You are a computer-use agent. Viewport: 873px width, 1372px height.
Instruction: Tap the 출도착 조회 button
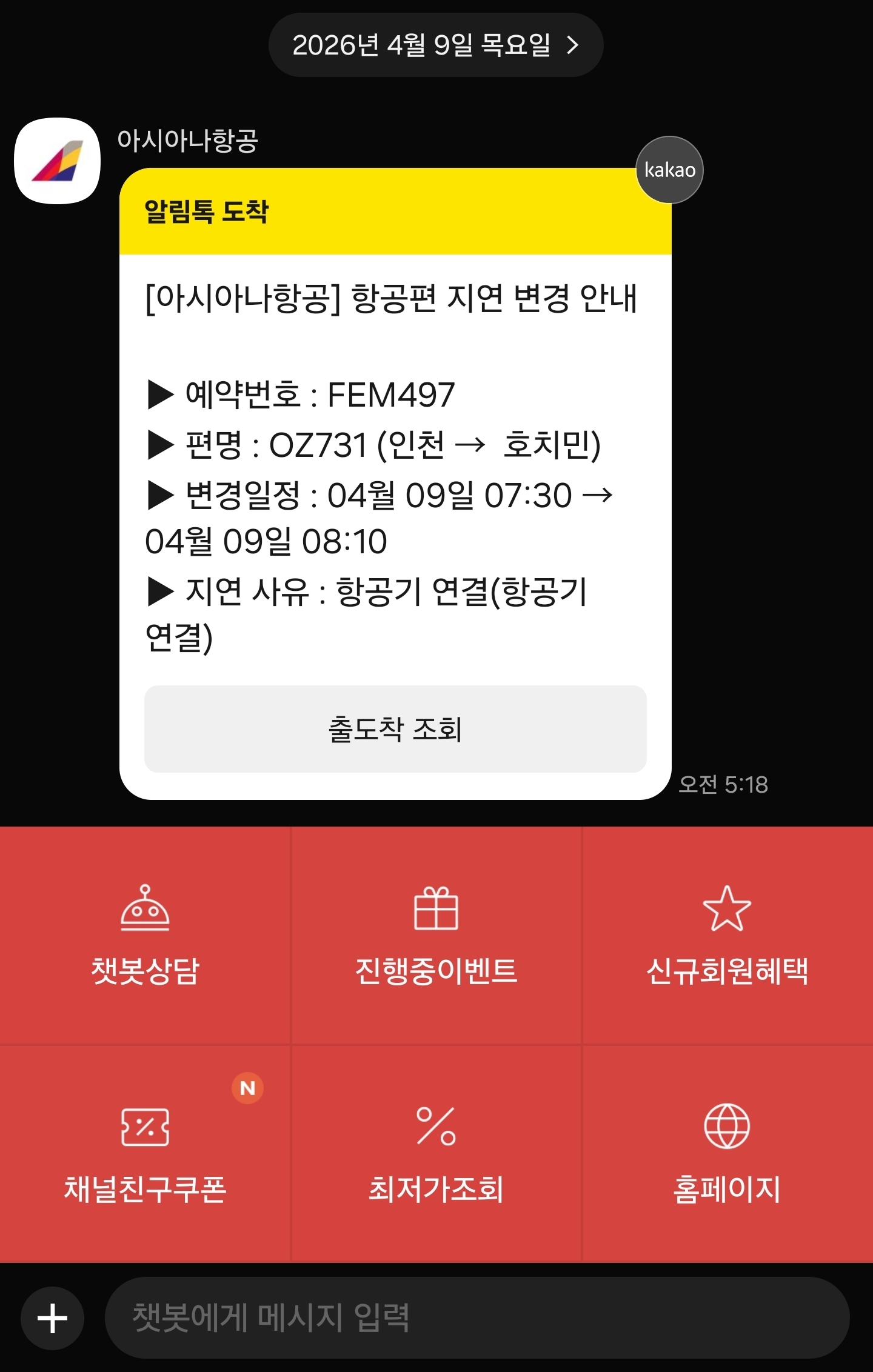[395, 729]
